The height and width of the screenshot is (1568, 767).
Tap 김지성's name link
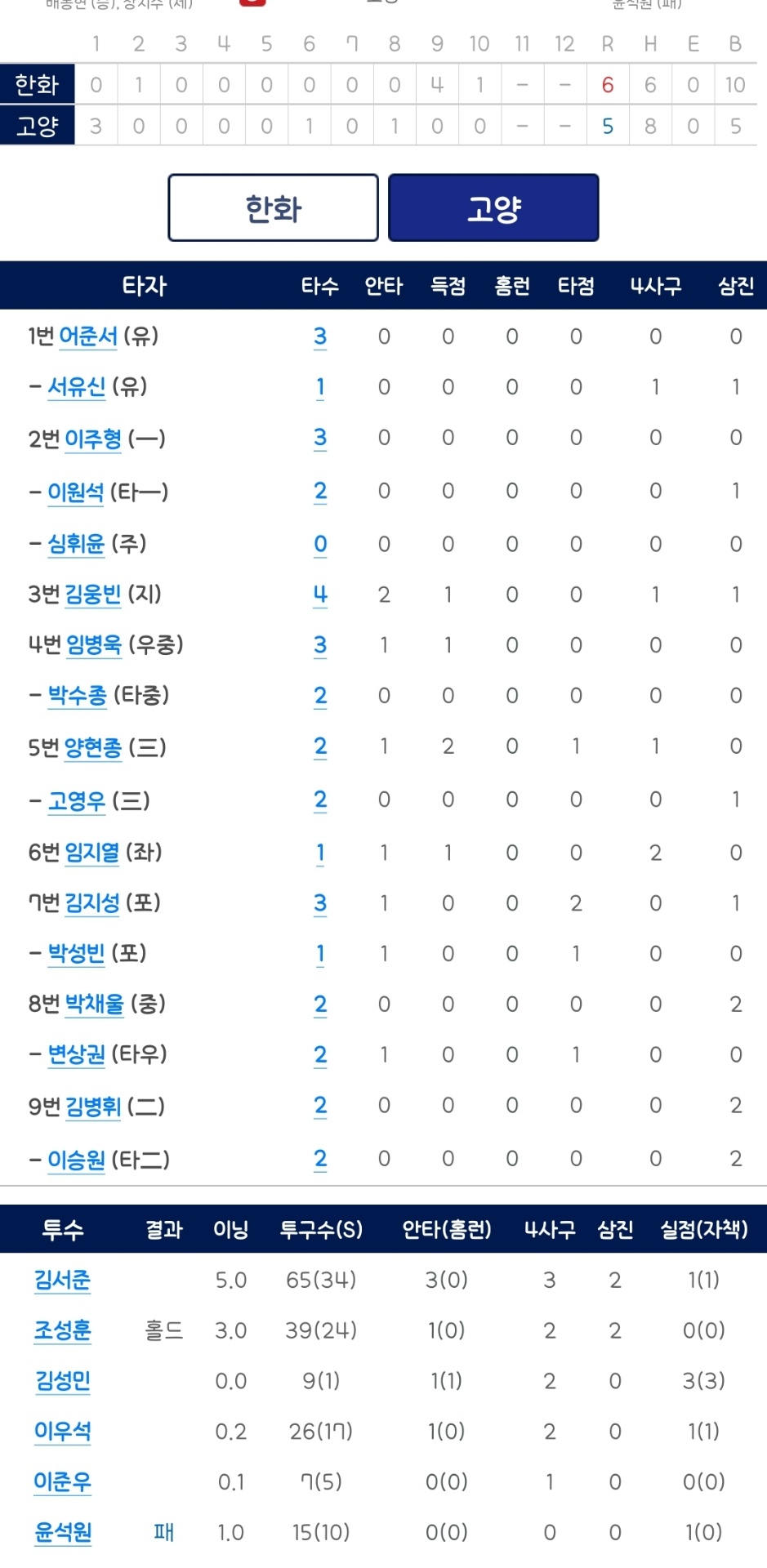click(x=91, y=903)
